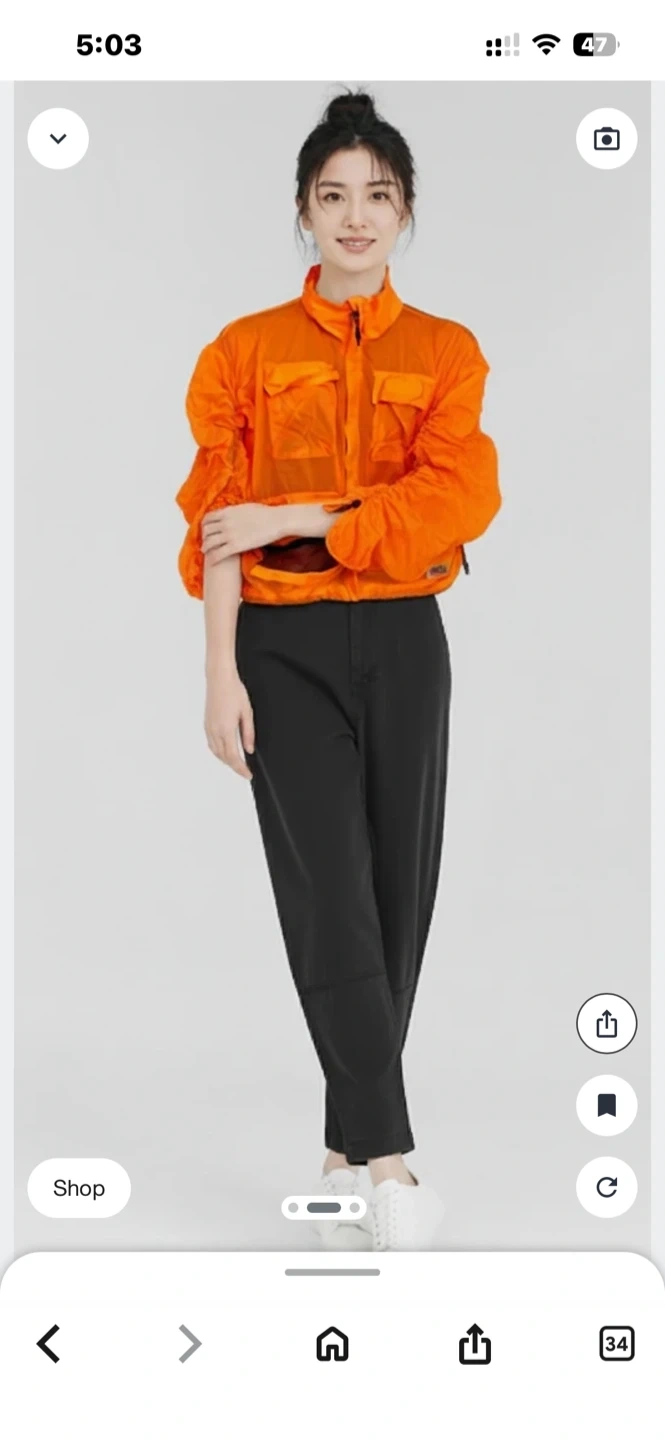
Task: Share this image using the circular share icon
Action: (606, 1024)
